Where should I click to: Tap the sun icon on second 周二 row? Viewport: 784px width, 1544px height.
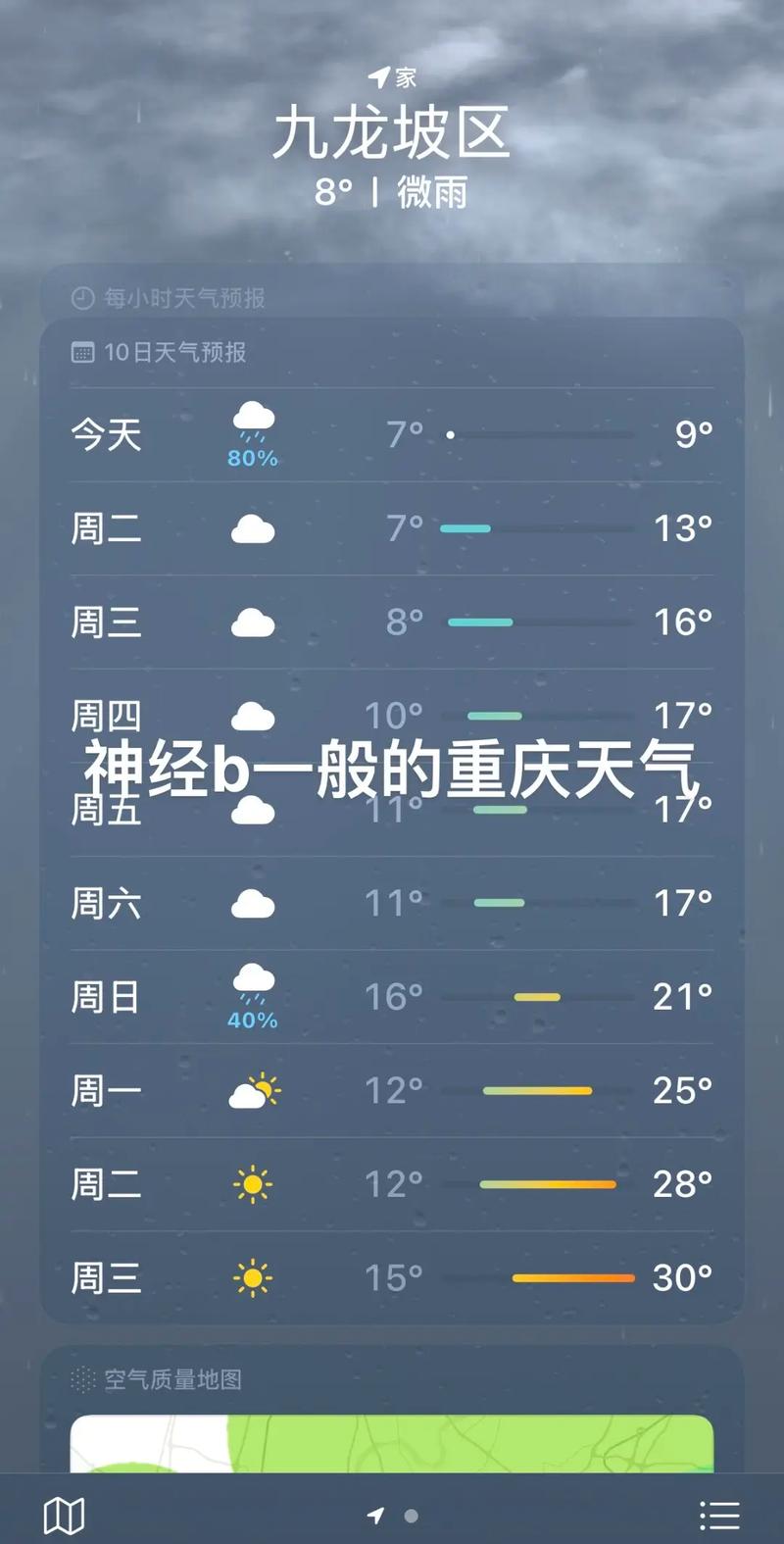[254, 1184]
